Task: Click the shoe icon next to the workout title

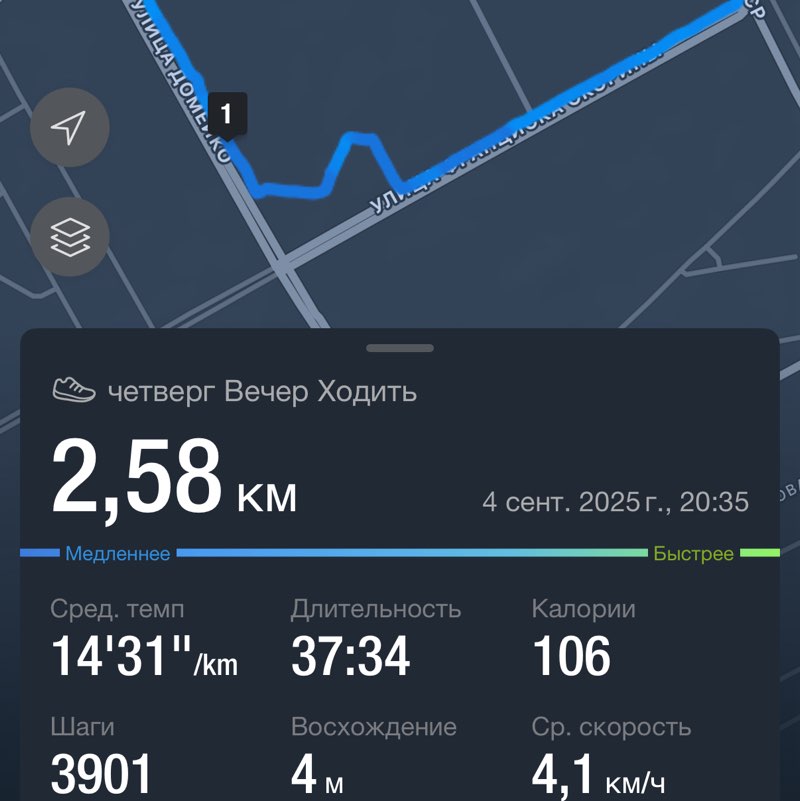Action: [x=69, y=389]
